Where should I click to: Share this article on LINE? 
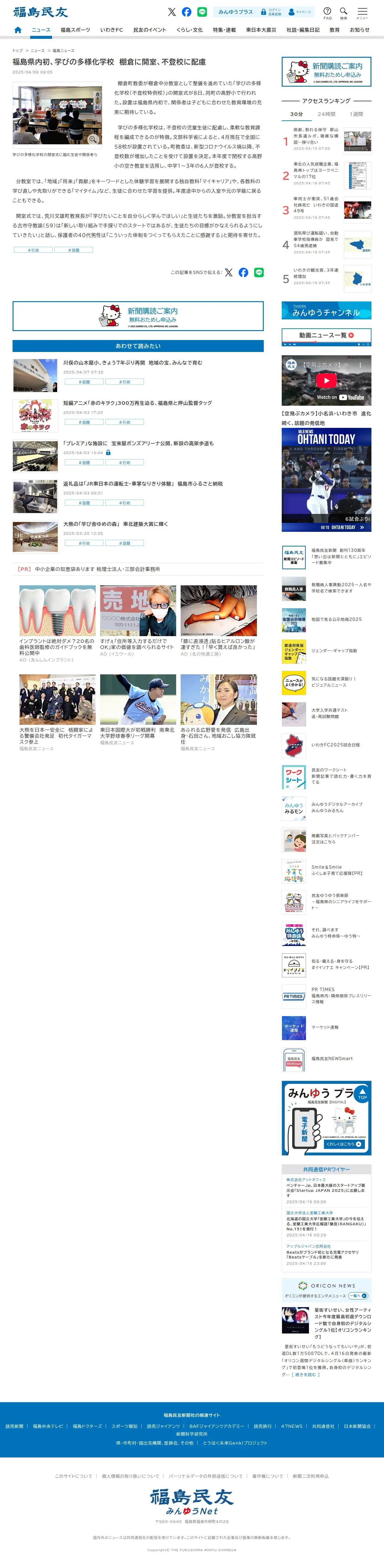[259, 273]
